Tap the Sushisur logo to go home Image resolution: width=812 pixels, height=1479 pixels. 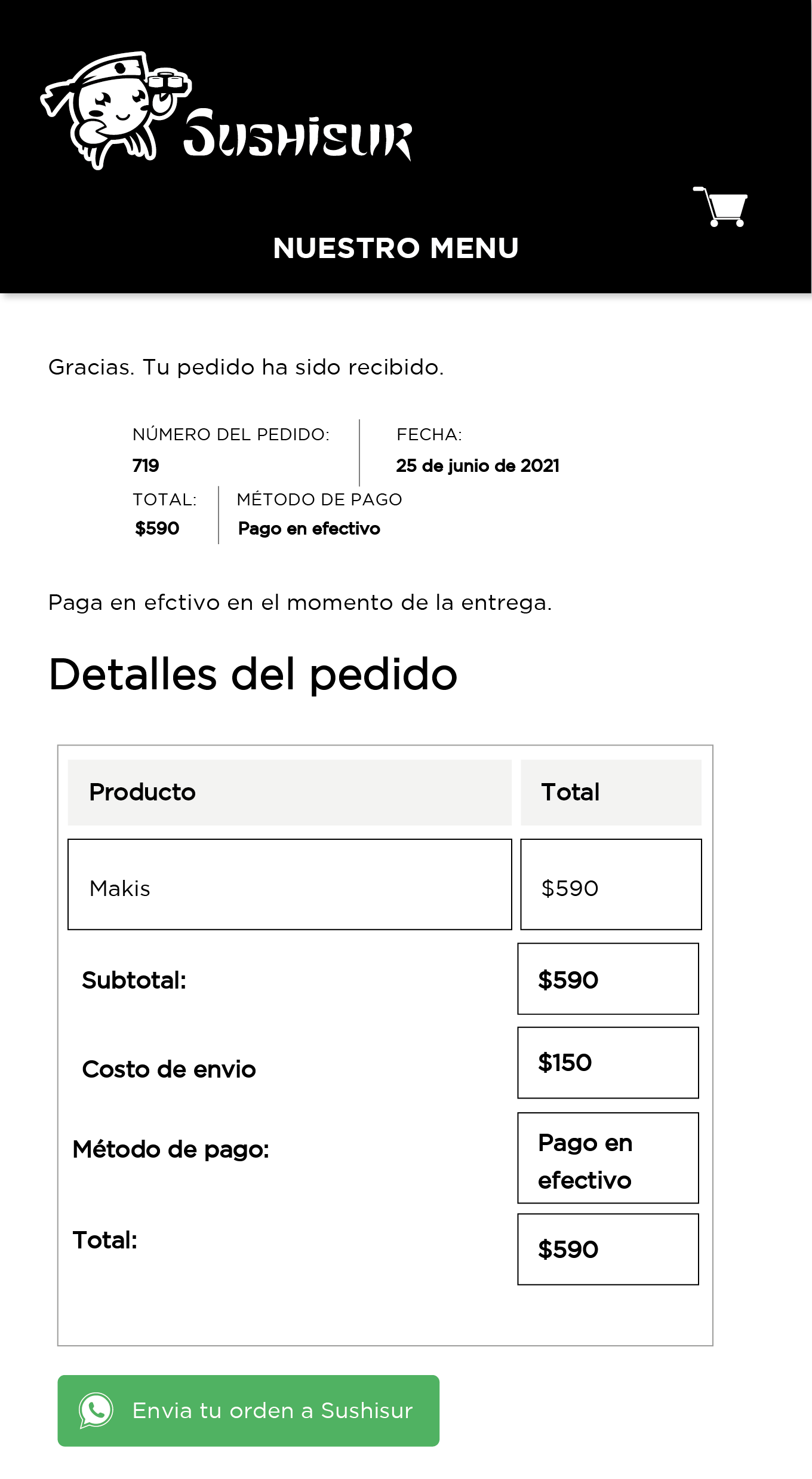pos(226,111)
